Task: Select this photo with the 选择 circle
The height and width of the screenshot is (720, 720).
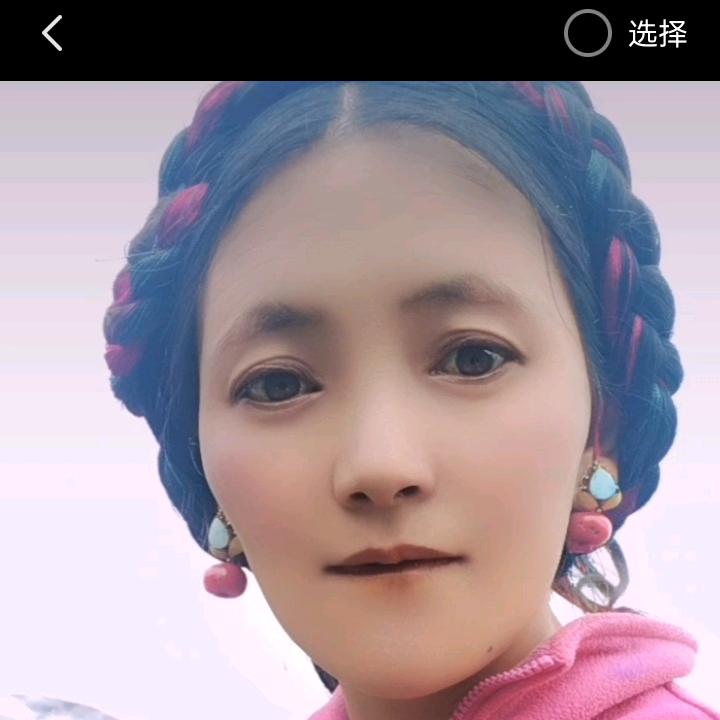Action: (588, 34)
